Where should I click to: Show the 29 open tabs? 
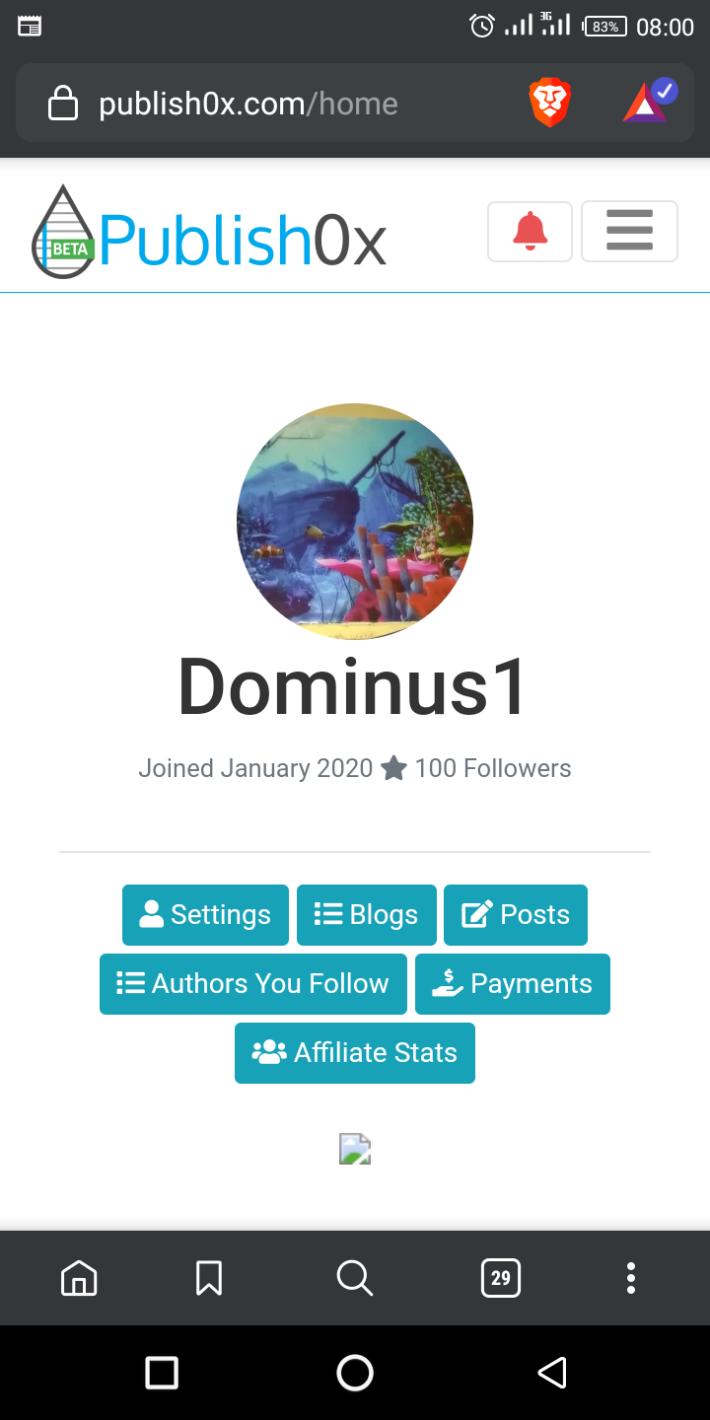pos(501,1278)
